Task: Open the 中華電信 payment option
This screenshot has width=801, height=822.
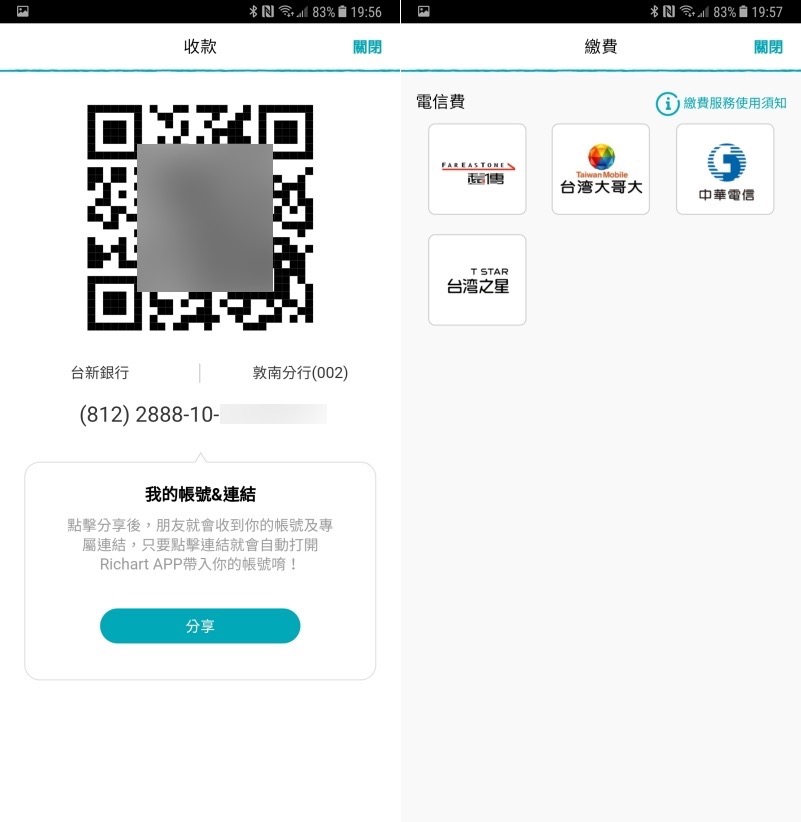Action: pyautogui.click(x=725, y=169)
